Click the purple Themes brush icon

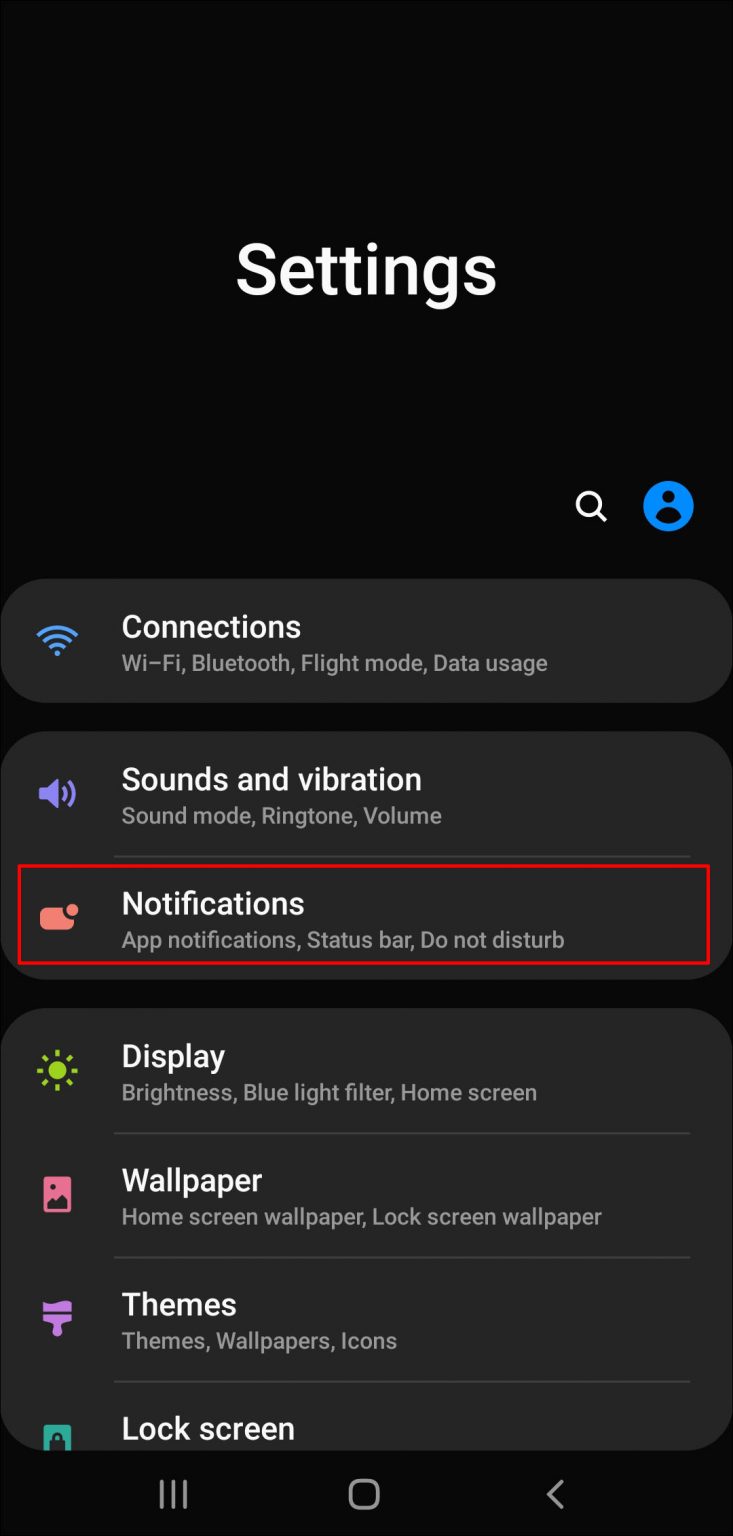coord(57,1317)
